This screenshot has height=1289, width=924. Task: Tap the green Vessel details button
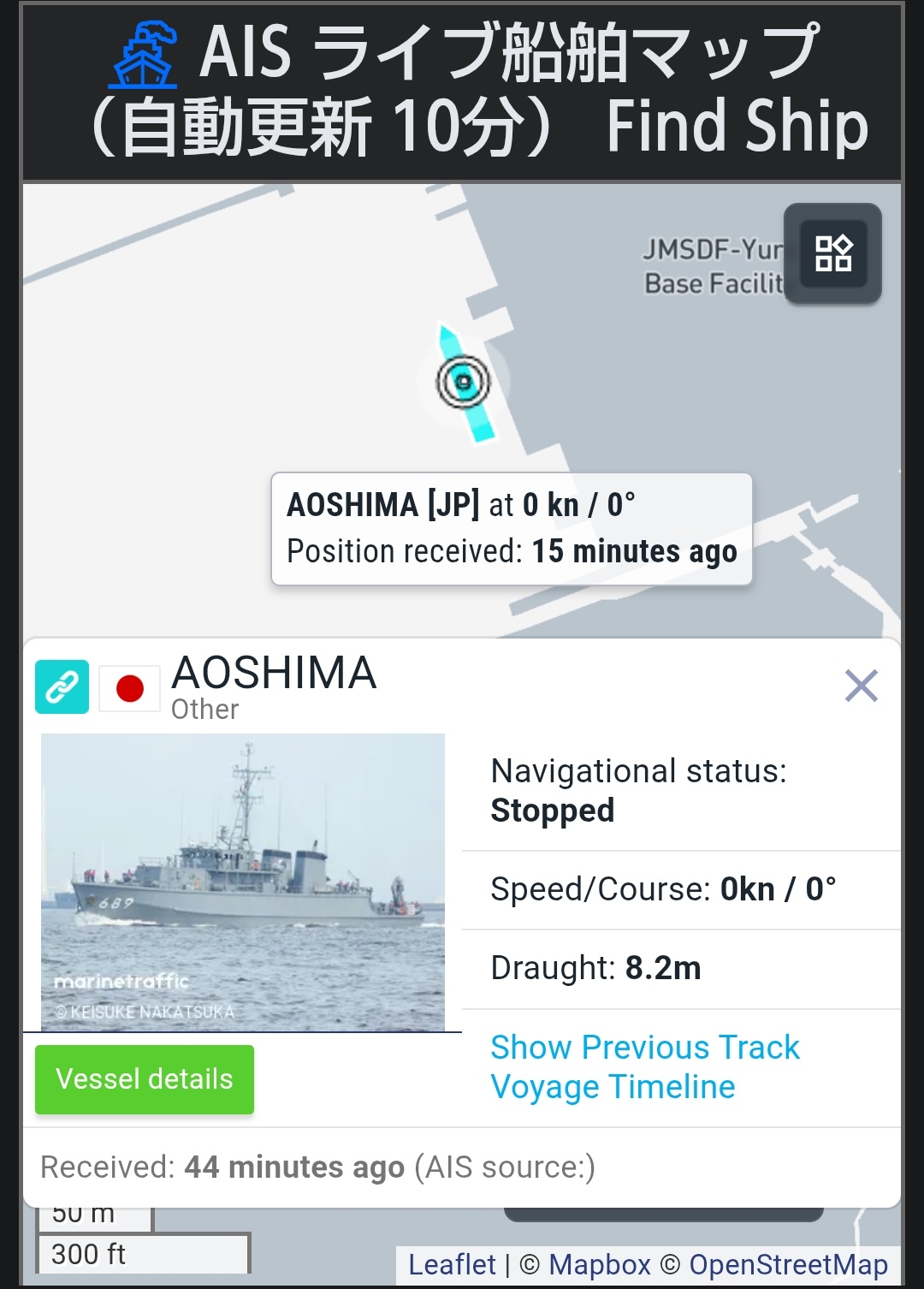pos(145,1079)
